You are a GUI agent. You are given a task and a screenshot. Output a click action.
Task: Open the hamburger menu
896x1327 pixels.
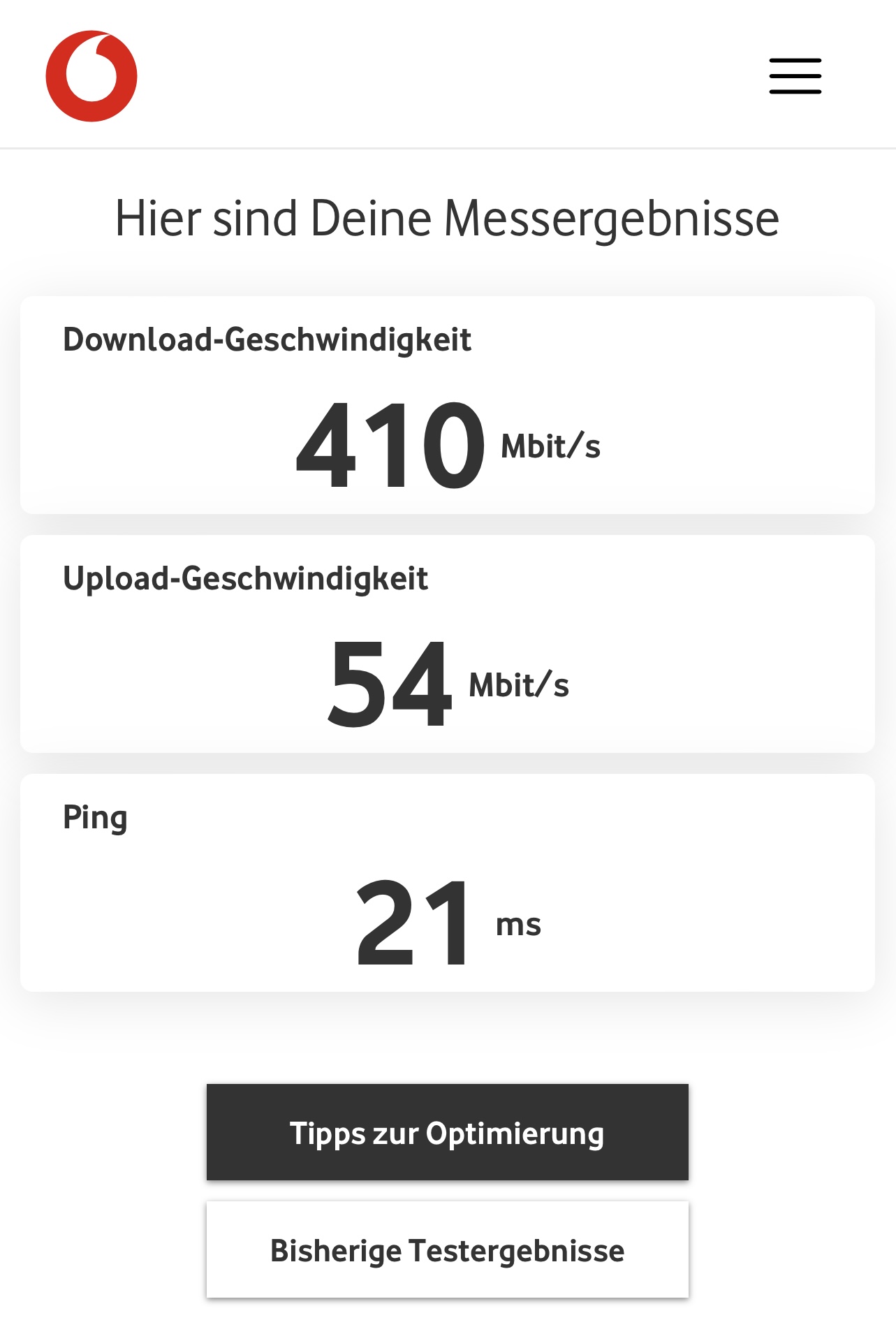coord(795,76)
